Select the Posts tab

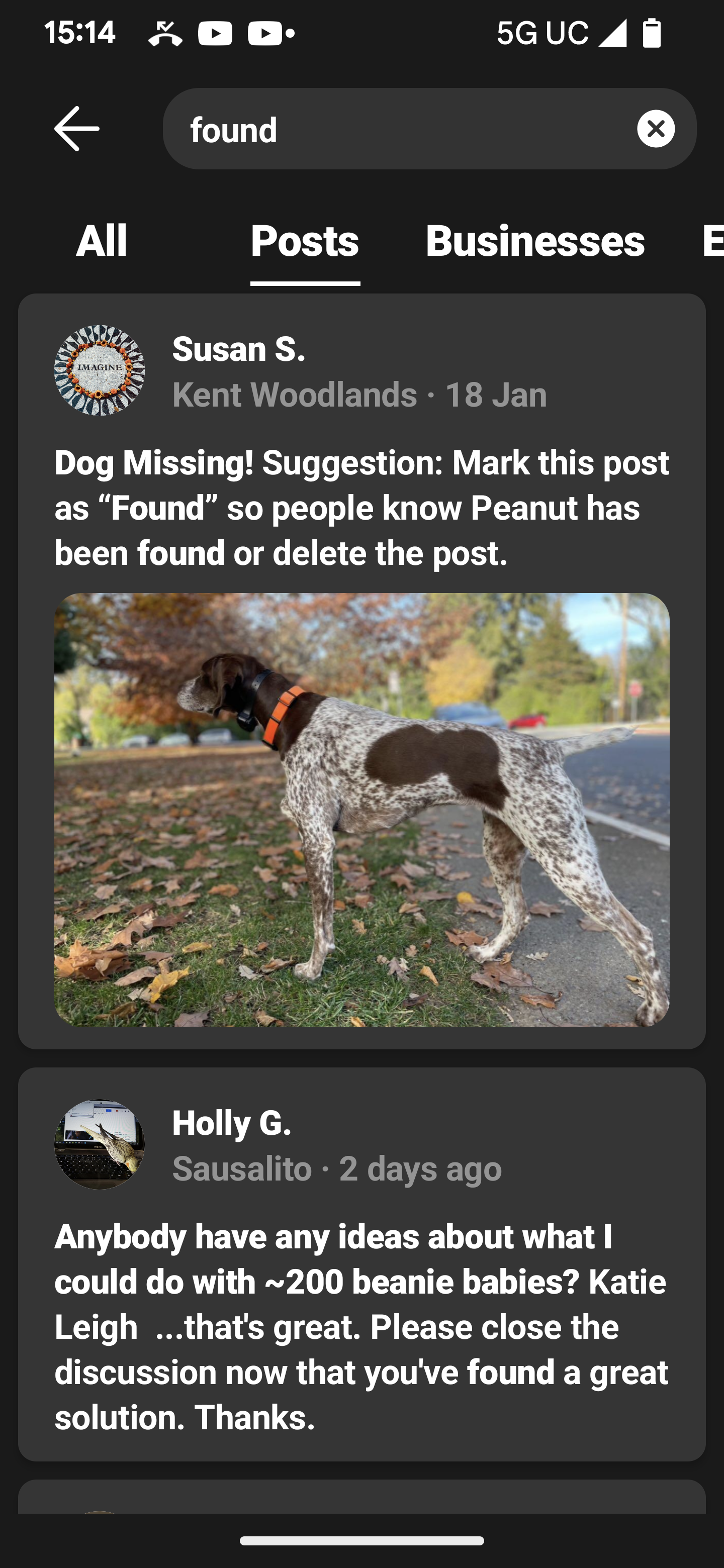pos(305,240)
